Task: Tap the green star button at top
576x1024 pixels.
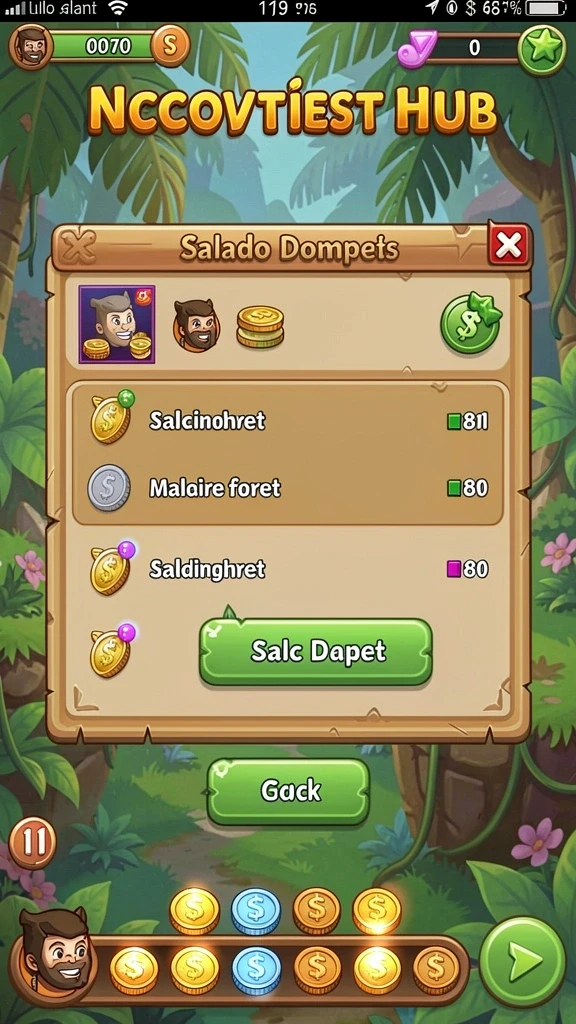Action: [542, 47]
